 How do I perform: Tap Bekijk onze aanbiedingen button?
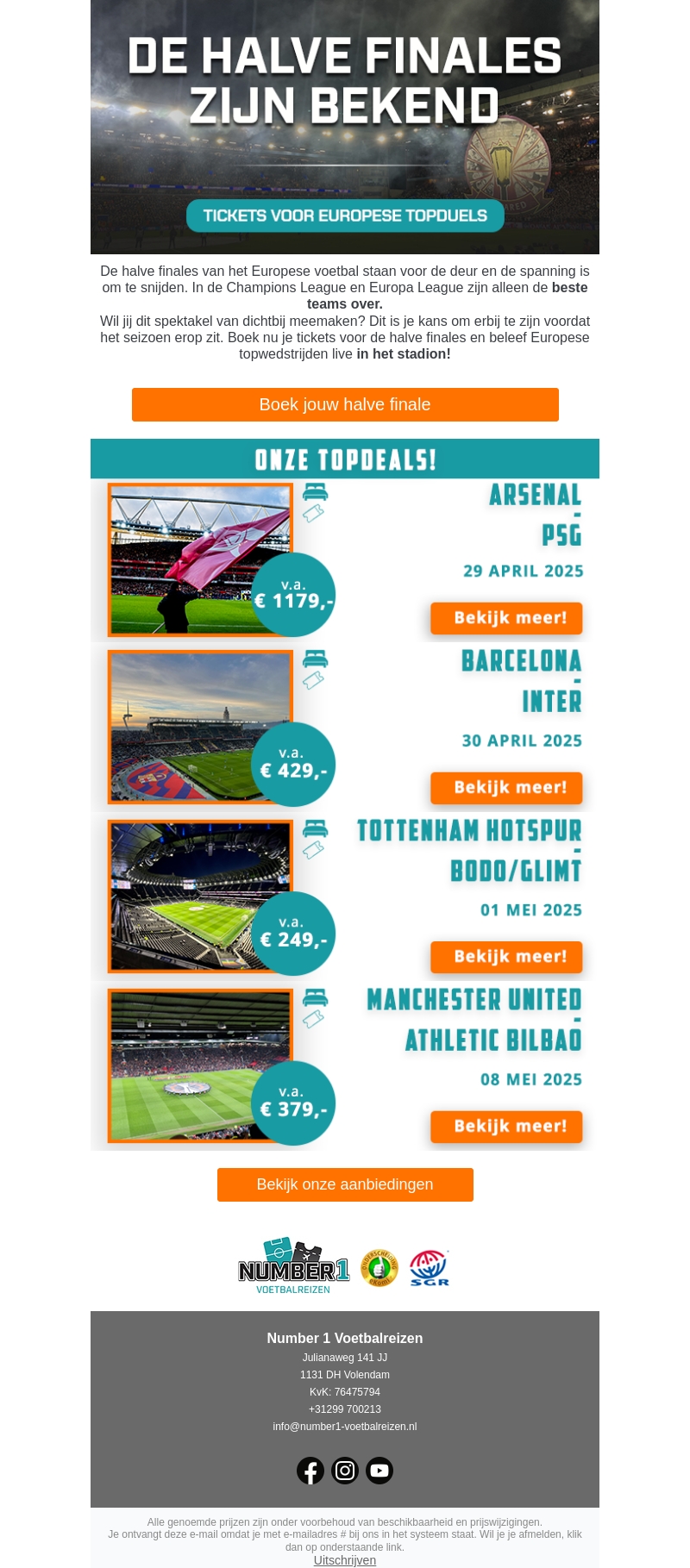[345, 1184]
